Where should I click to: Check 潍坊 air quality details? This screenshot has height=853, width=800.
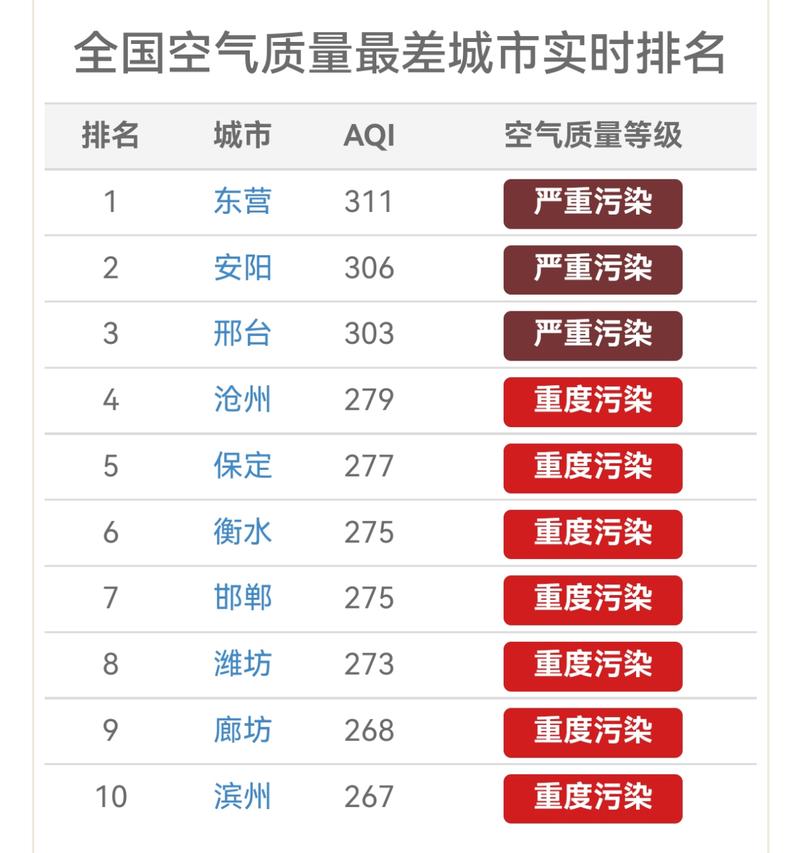tap(242, 664)
